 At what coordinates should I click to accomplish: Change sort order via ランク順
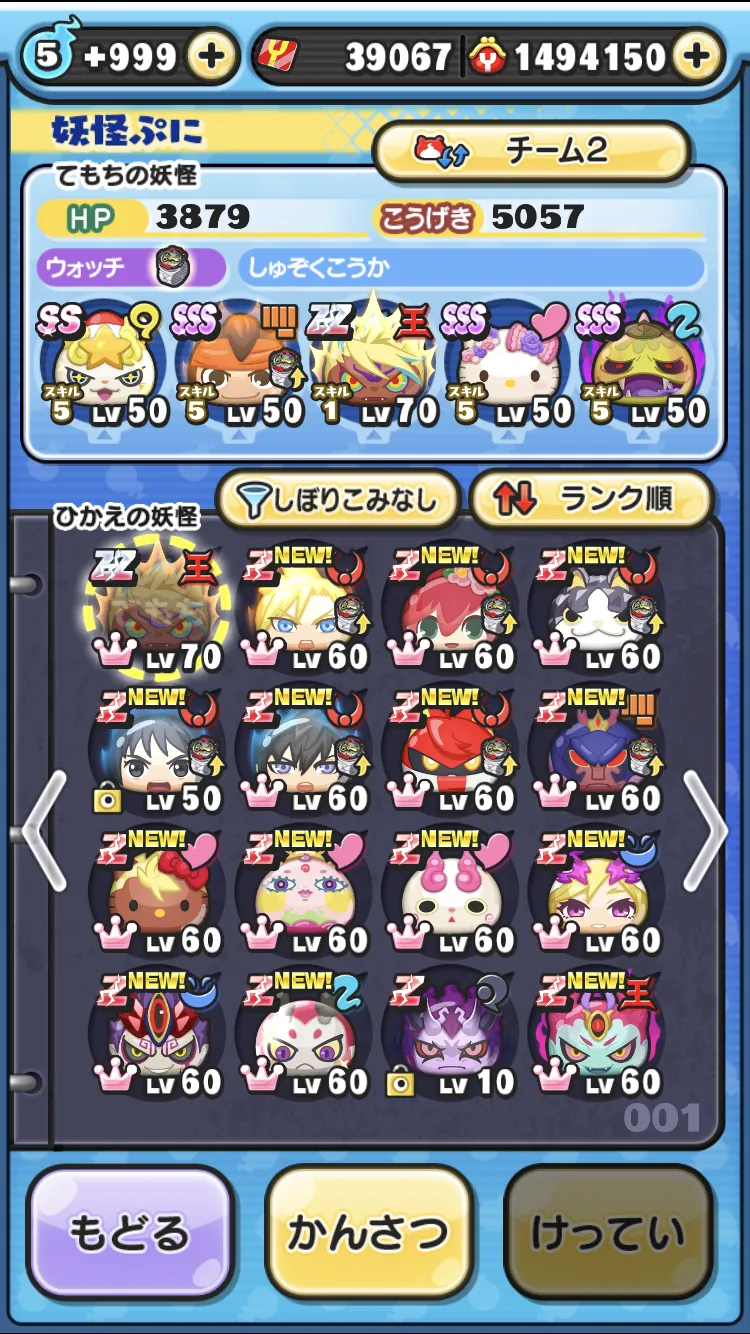[x=590, y=499]
